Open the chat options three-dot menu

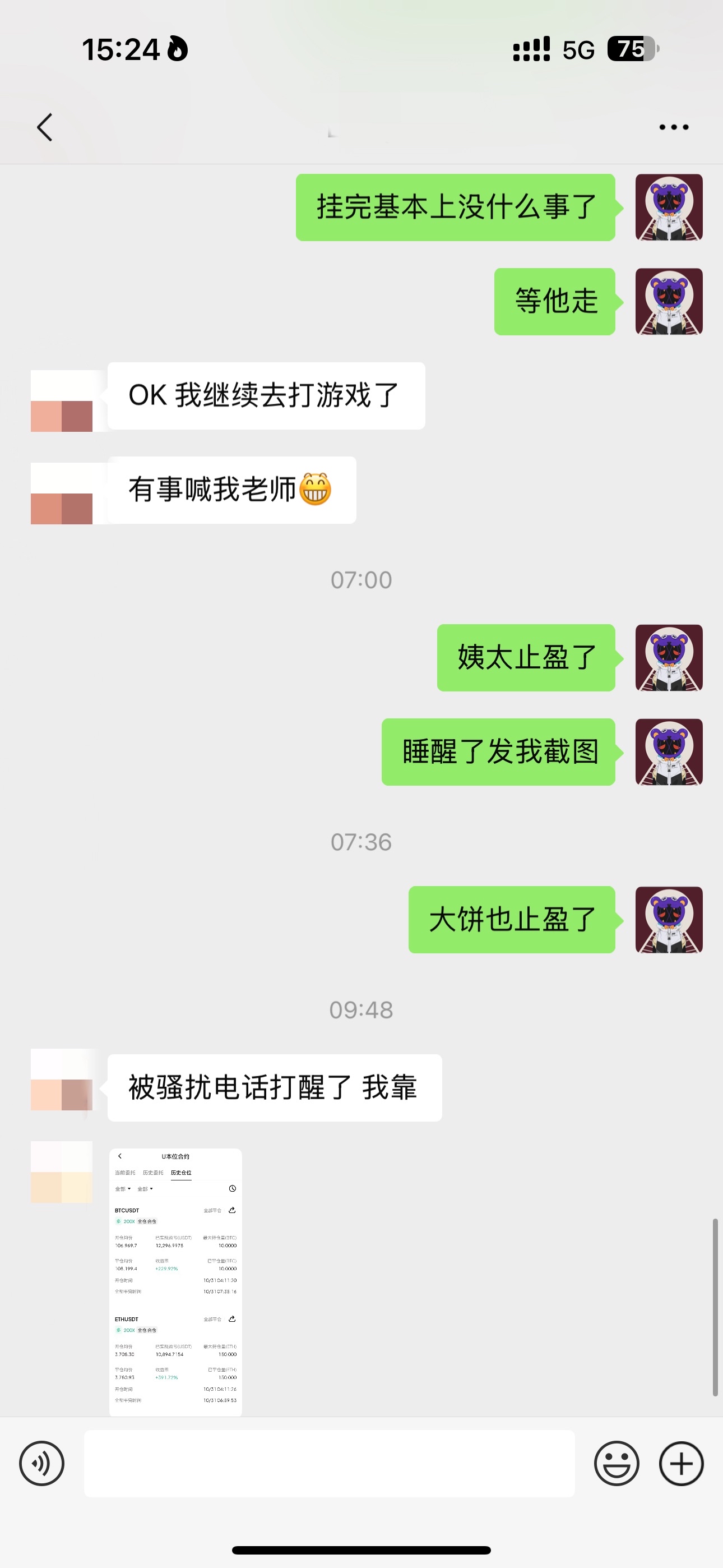[x=674, y=127]
